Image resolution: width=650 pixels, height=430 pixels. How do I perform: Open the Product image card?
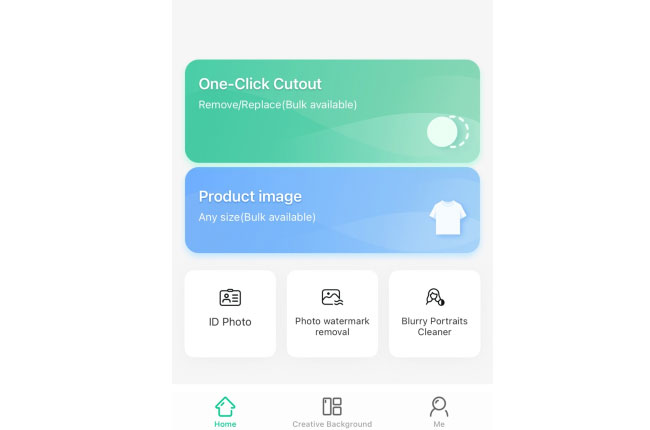(332, 210)
